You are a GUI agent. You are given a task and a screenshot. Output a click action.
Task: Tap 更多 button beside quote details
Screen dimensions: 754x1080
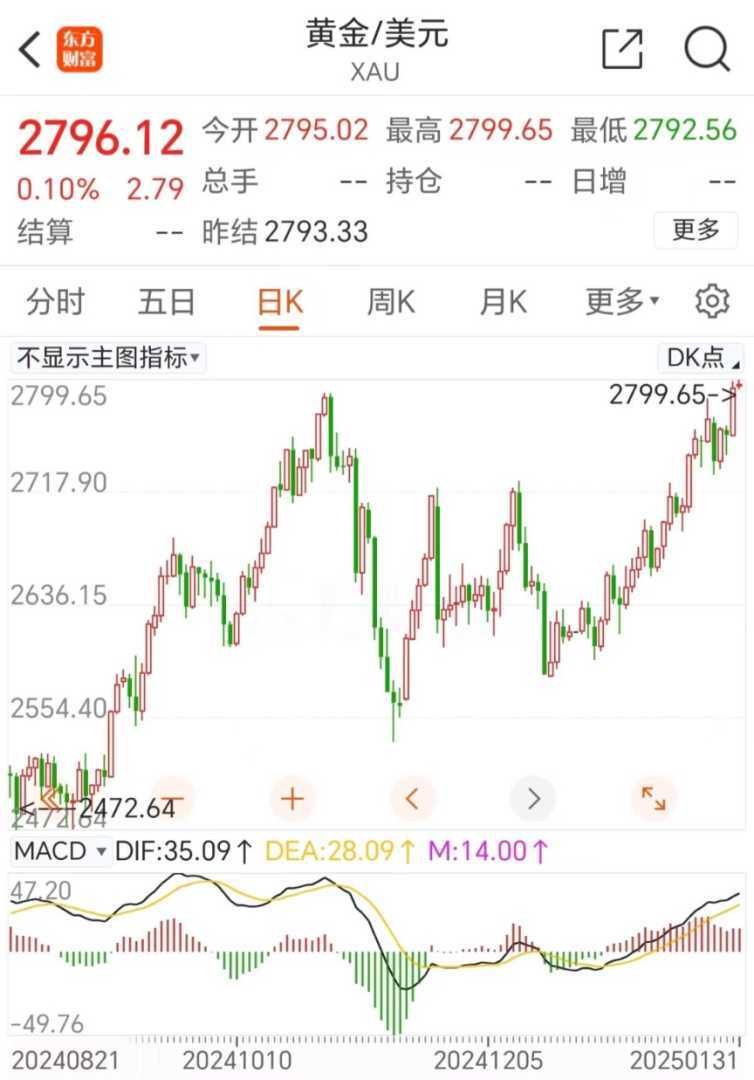696,230
